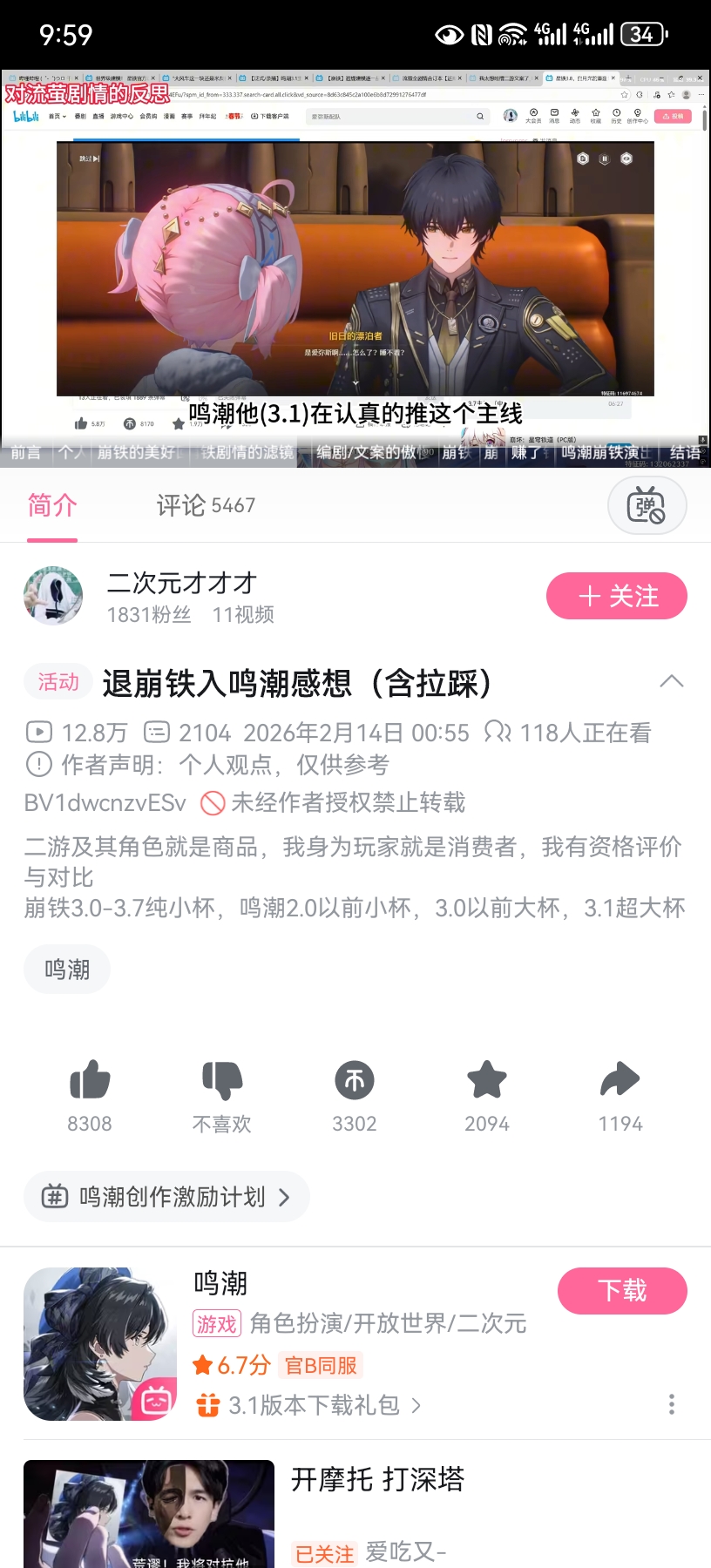Open the 鸣潮 tag chip
This screenshot has height=1568, width=711.
point(67,970)
